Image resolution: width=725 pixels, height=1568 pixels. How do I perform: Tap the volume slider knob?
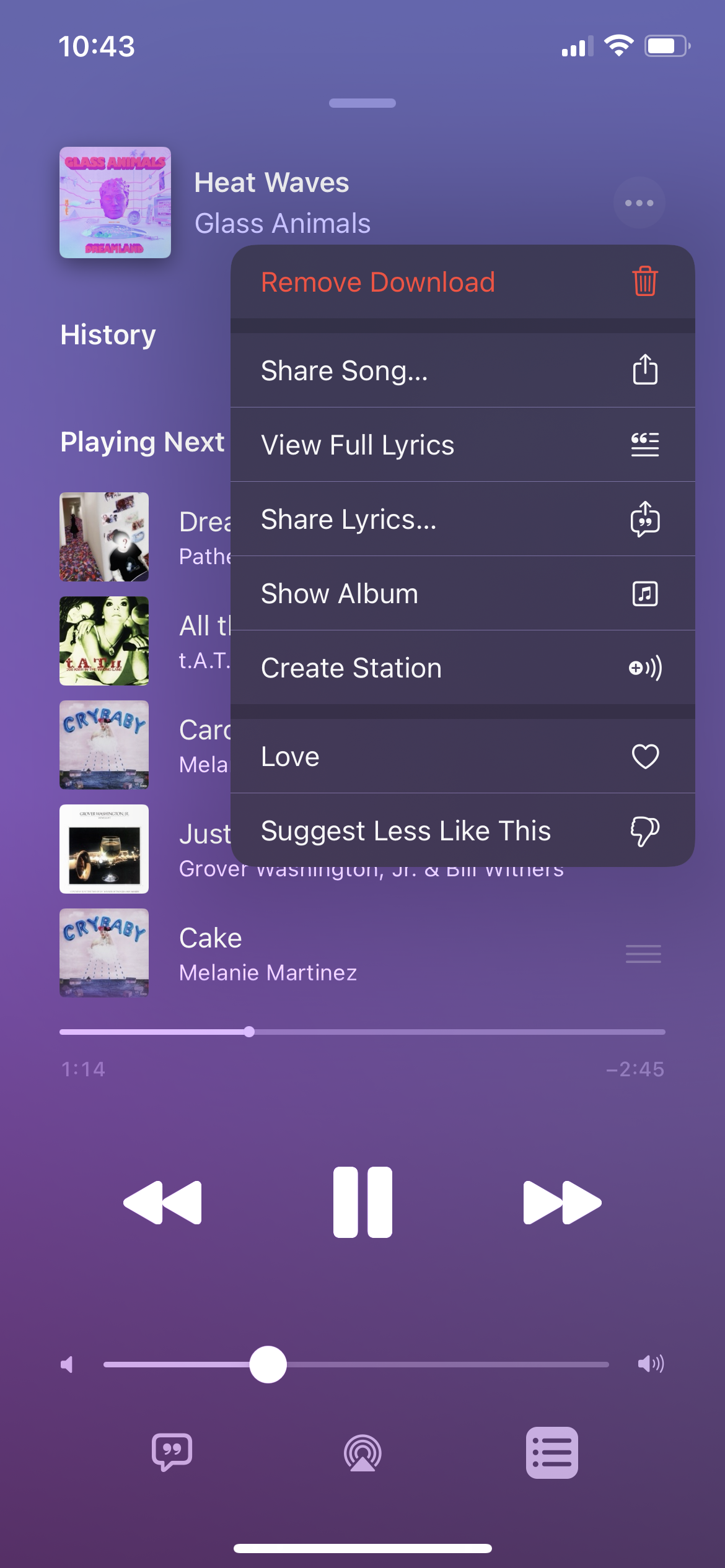268,1364
